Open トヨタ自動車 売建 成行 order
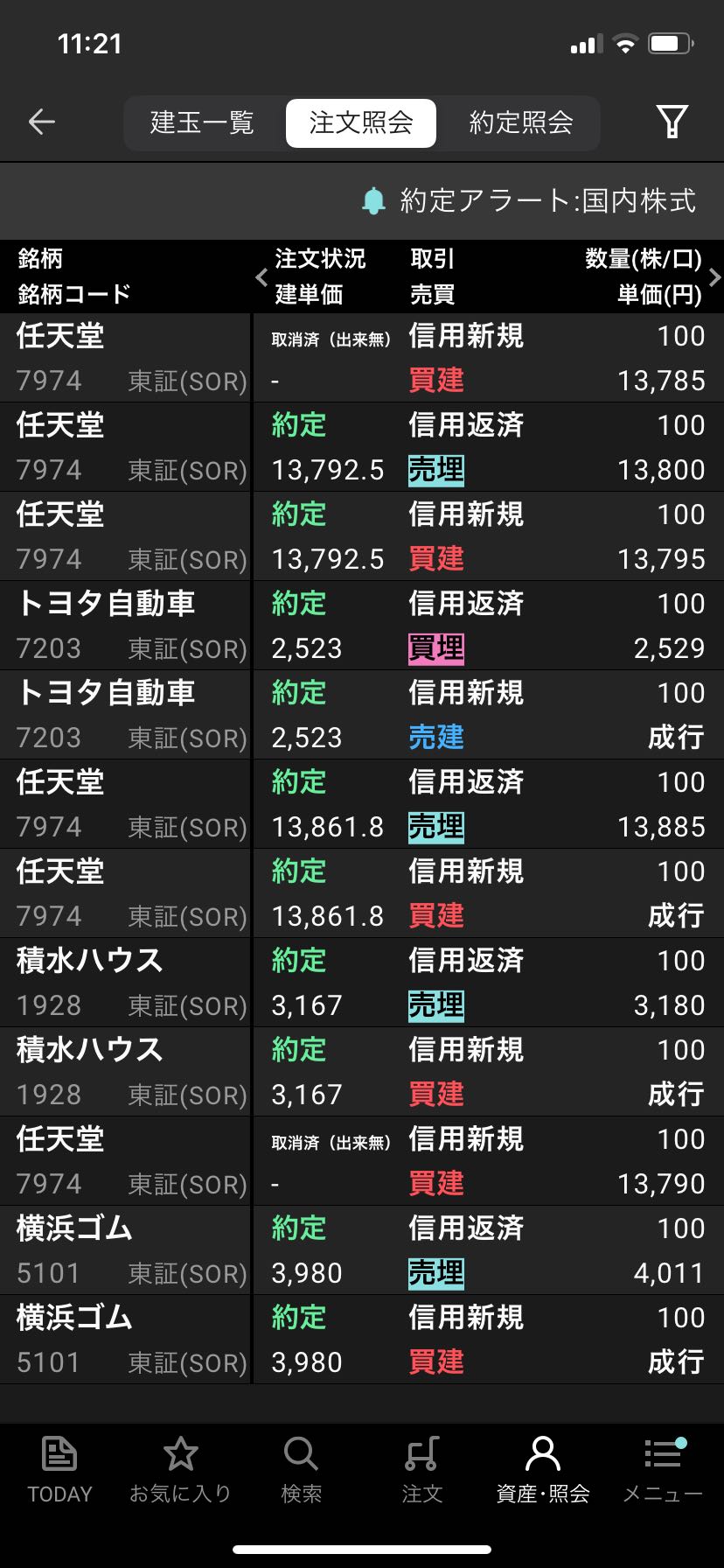 [x=362, y=715]
